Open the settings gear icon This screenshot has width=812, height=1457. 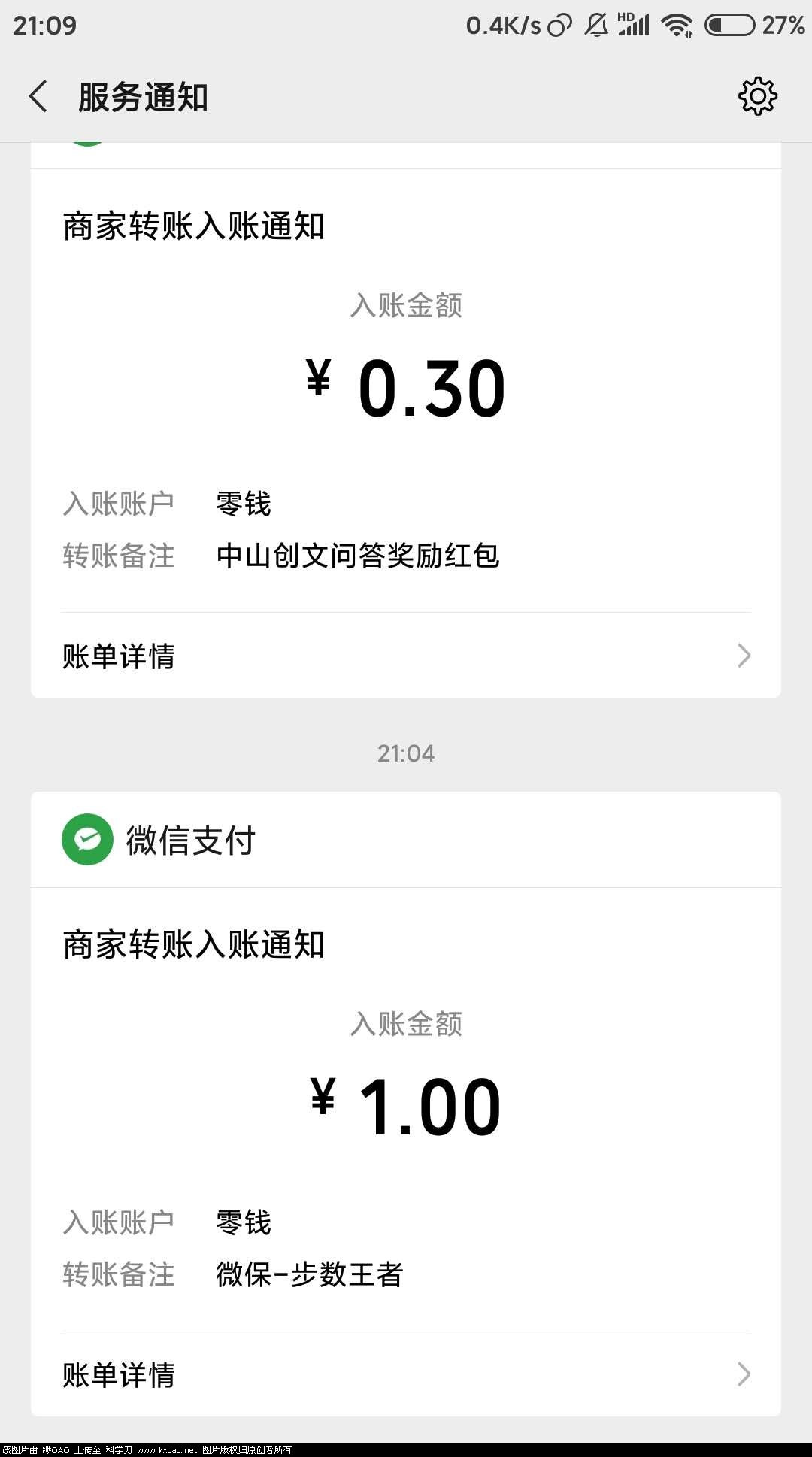click(x=757, y=96)
